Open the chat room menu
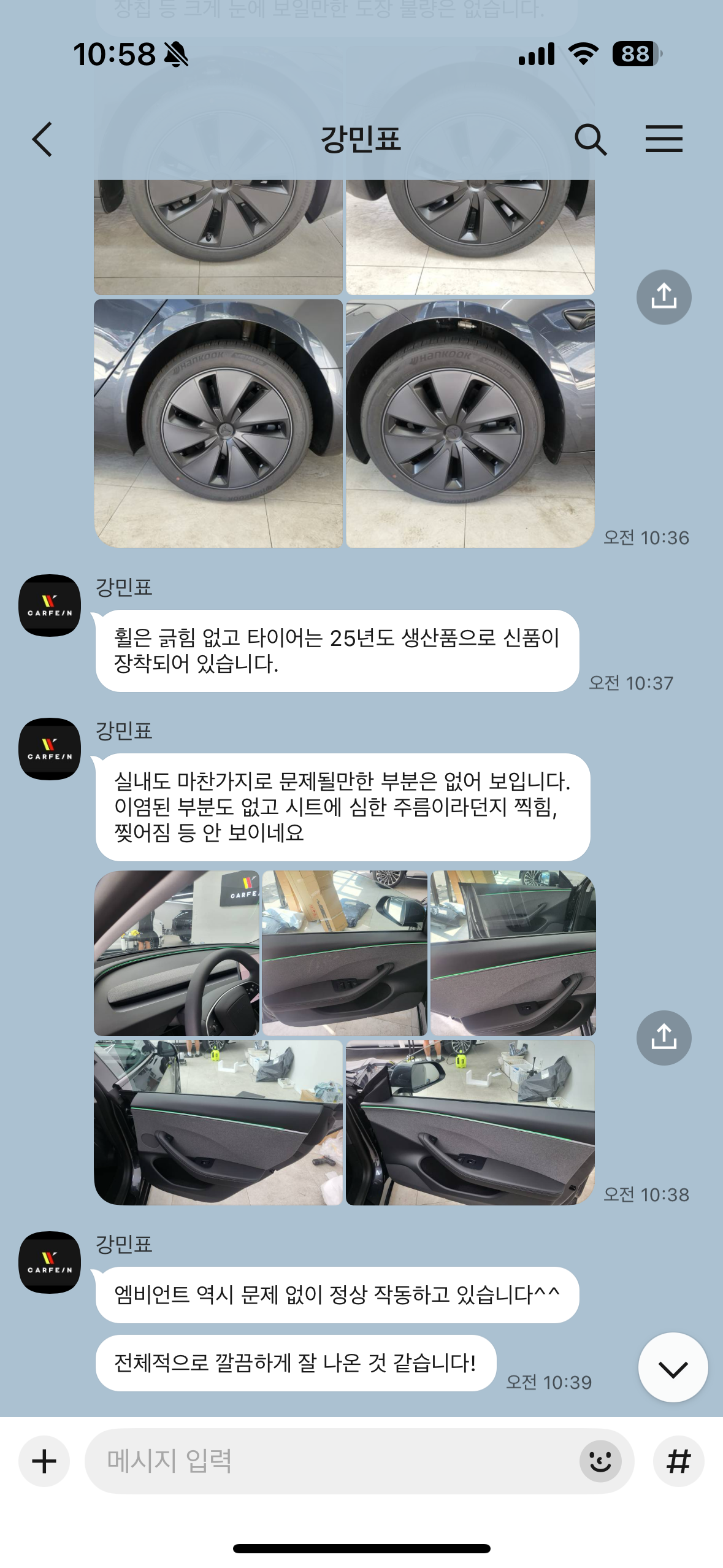723x1568 pixels. (664, 139)
